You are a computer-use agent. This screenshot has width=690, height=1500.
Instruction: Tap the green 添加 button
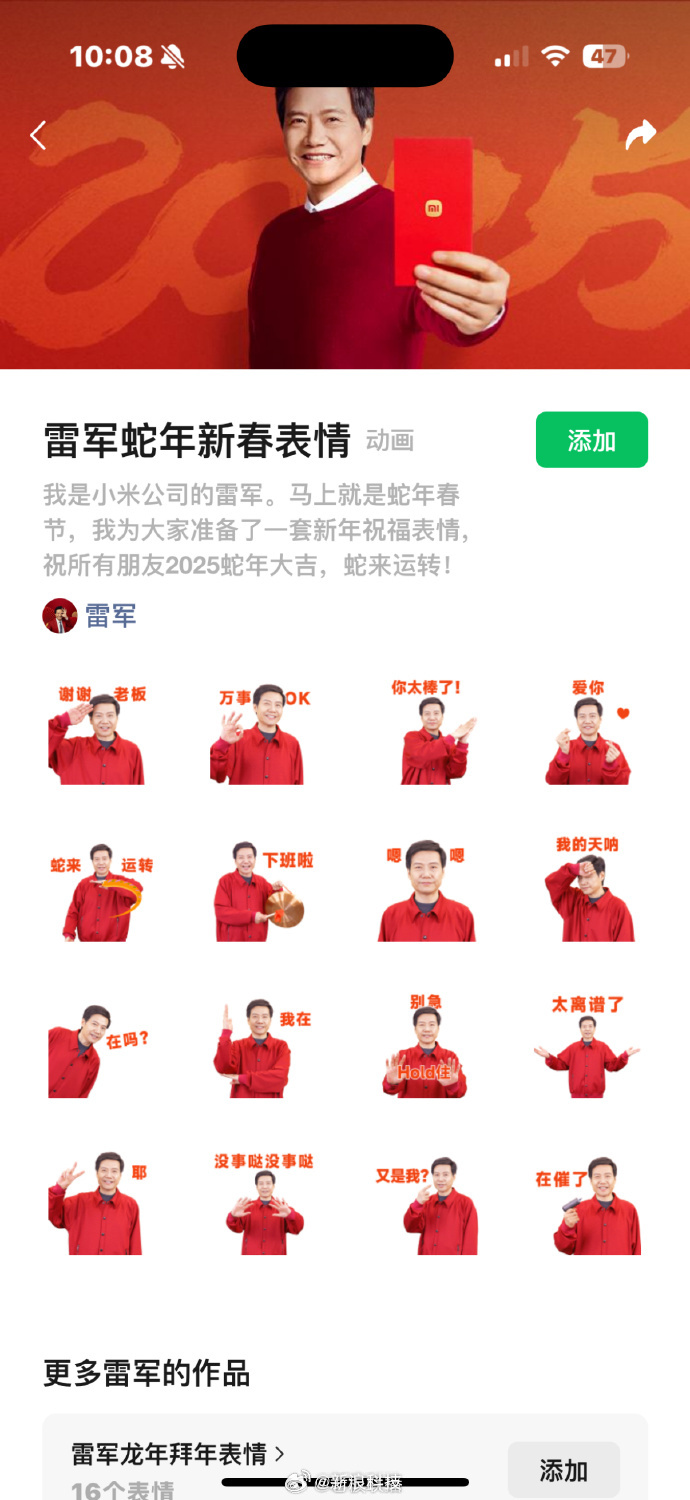click(591, 440)
